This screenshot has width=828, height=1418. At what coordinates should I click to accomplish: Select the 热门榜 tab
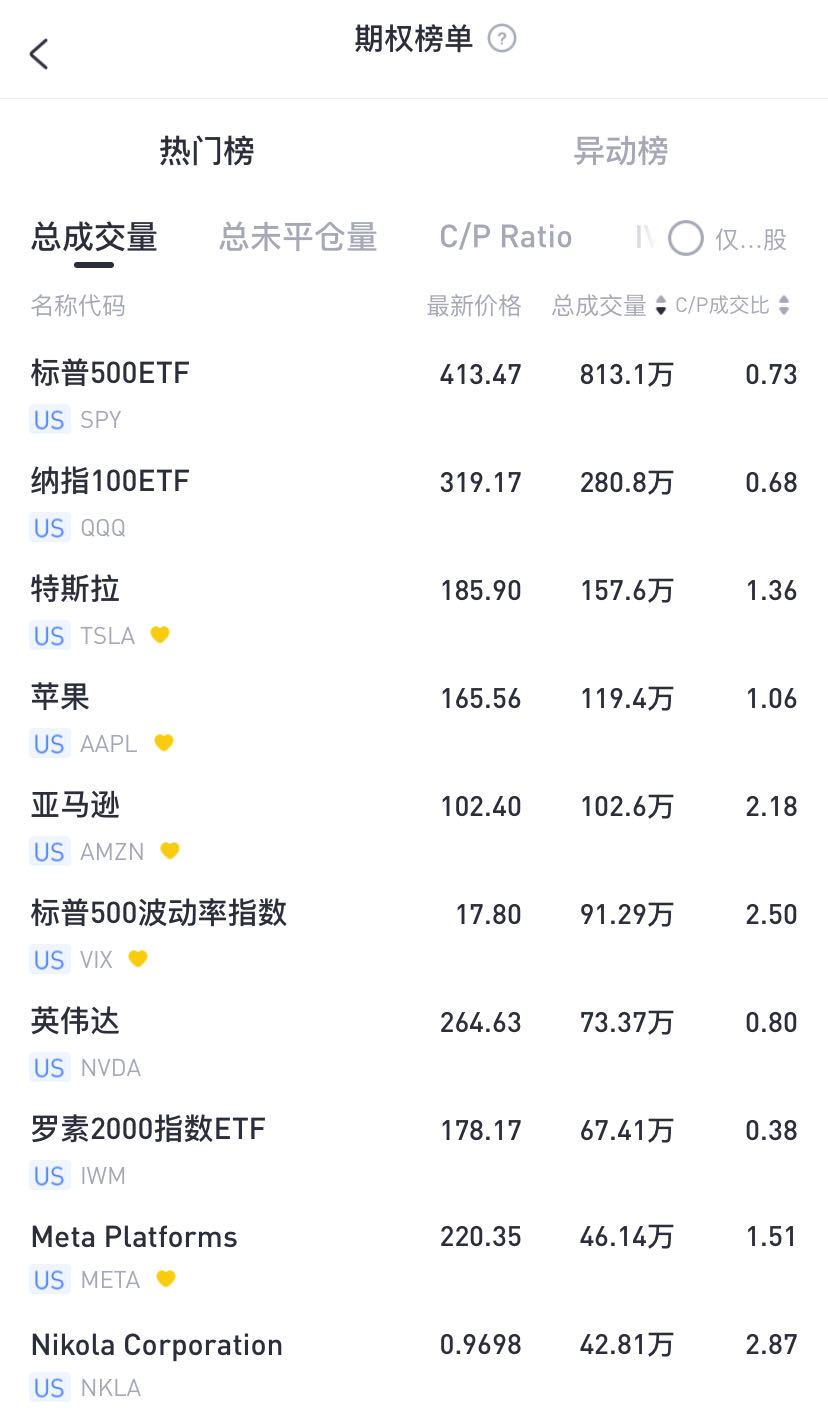(x=207, y=151)
